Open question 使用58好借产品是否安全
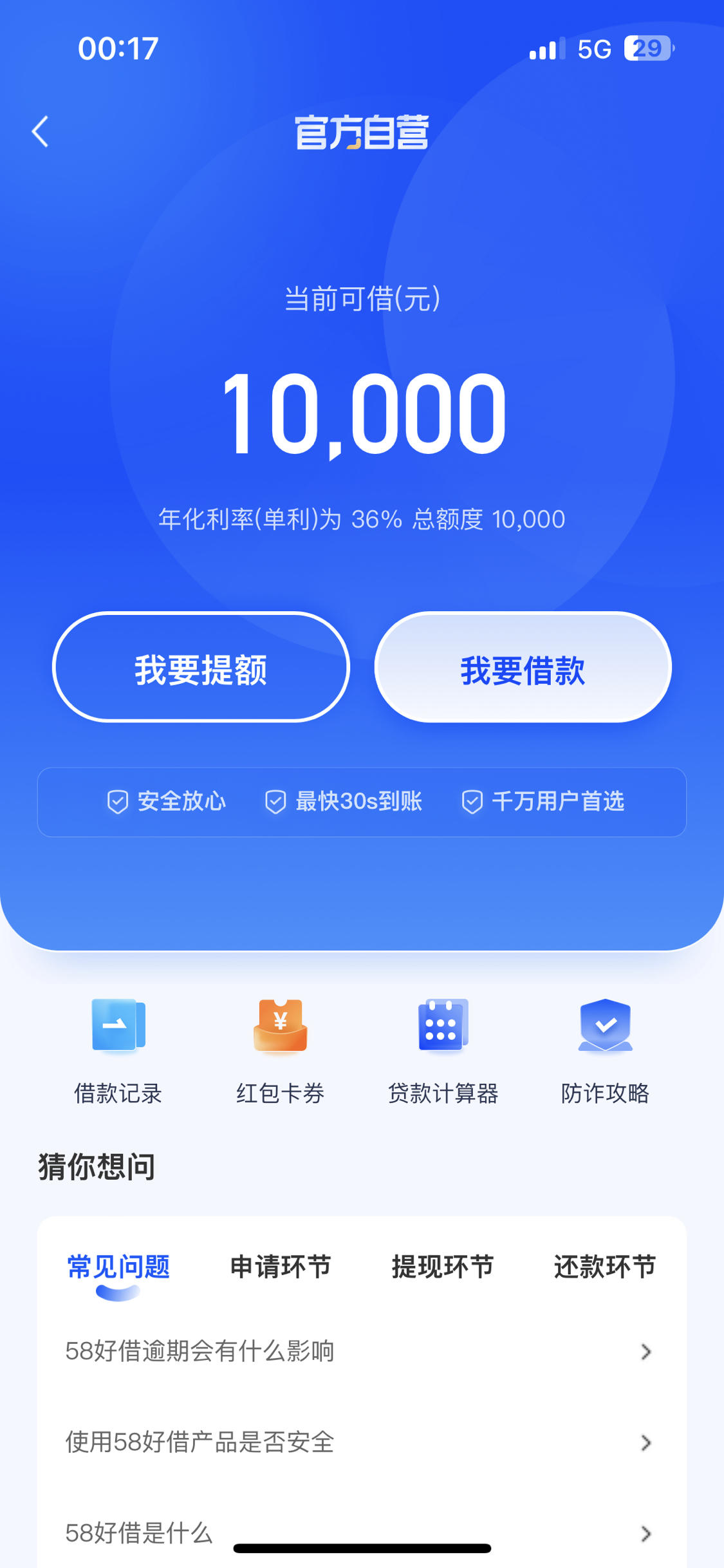724x1568 pixels. click(x=362, y=1442)
